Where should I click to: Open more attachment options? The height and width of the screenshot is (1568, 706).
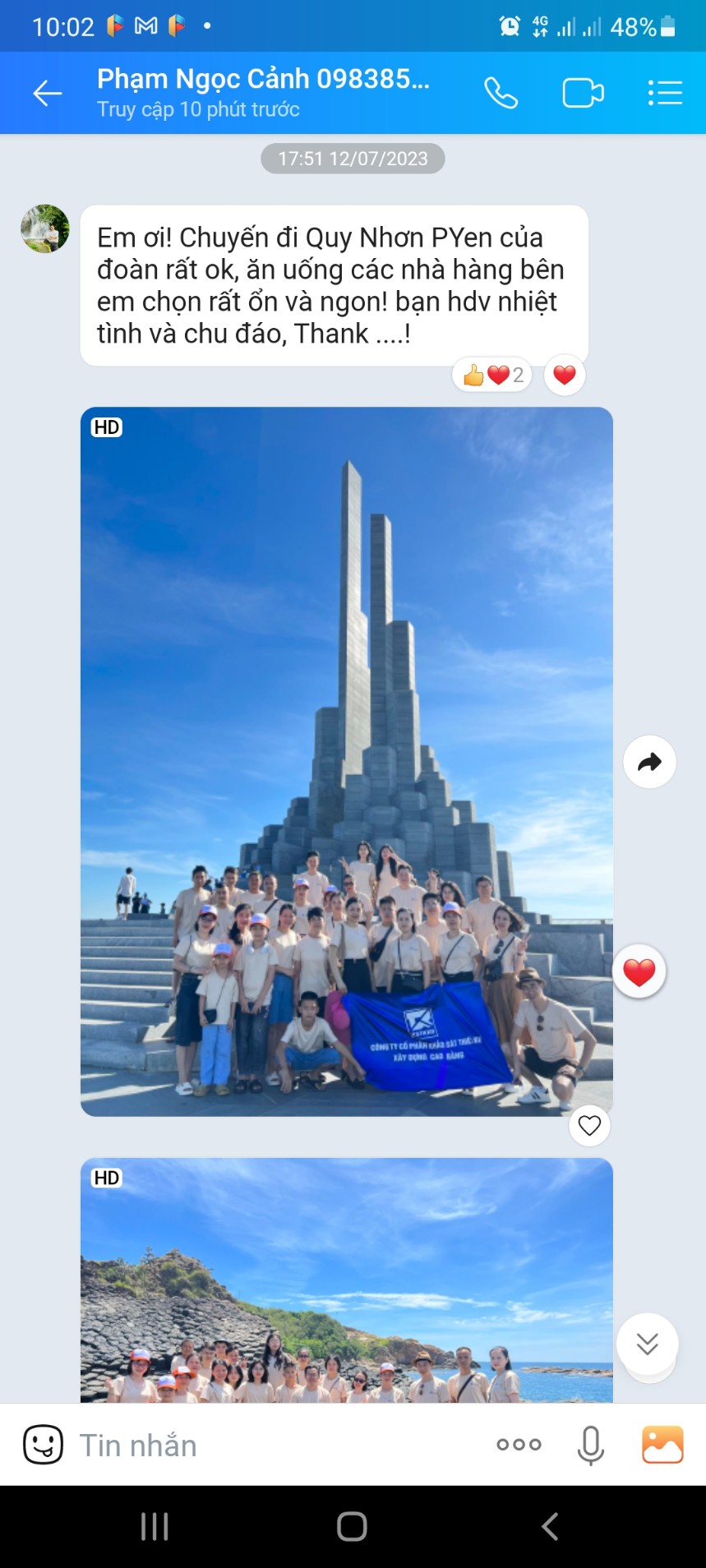click(519, 1445)
